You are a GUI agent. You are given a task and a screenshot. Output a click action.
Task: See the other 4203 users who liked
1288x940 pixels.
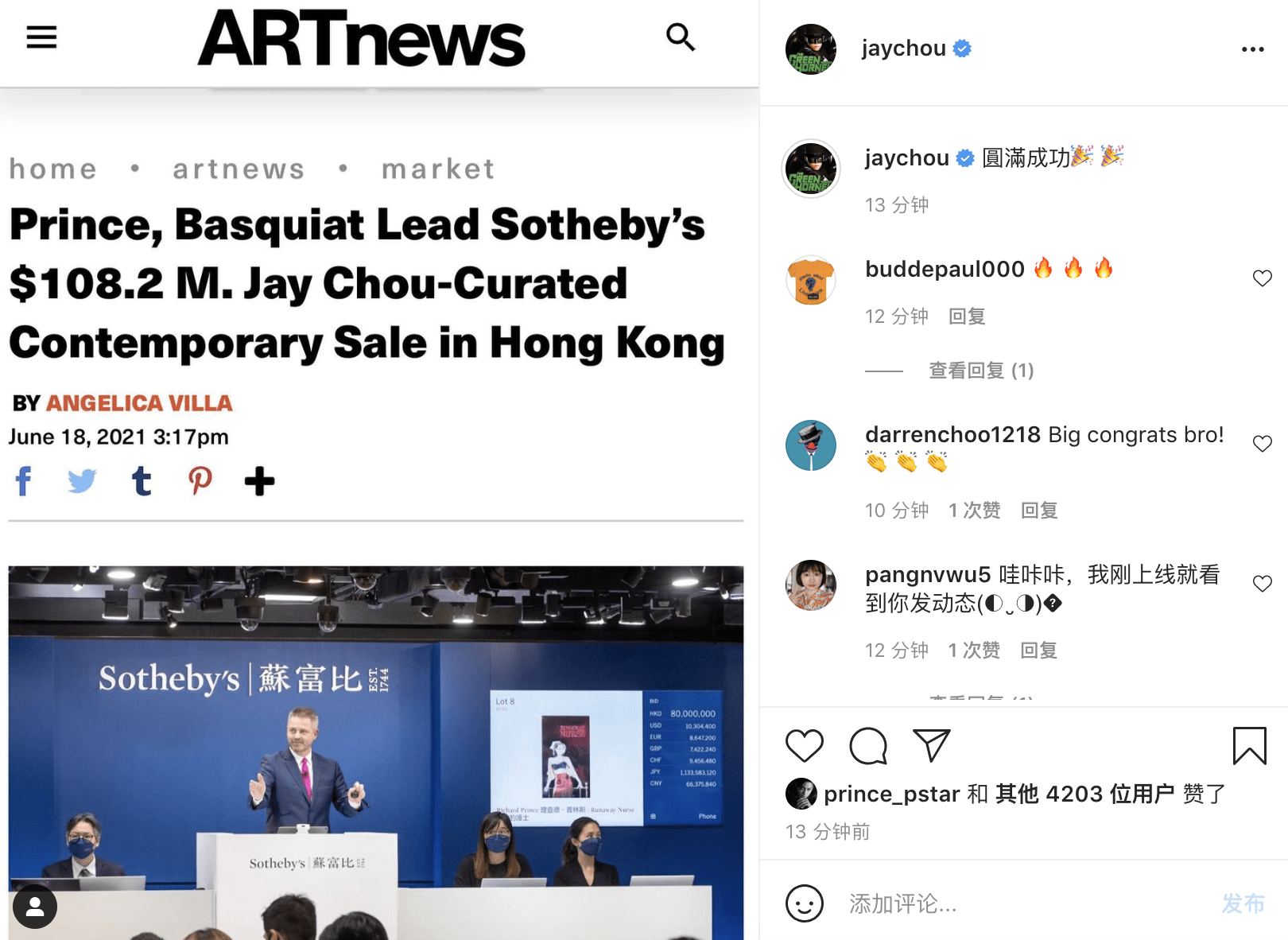point(1084,794)
